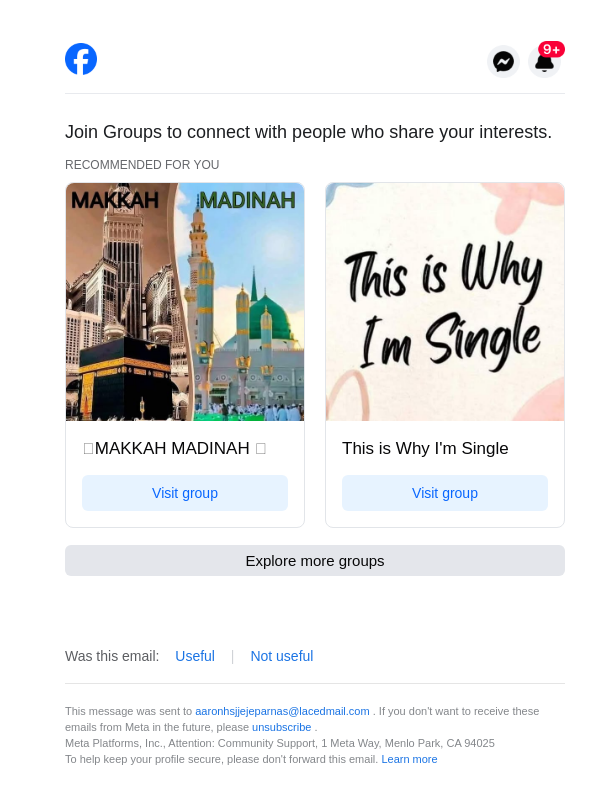Image resolution: width=600 pixels, height=805 pixels.
Task: Open the MAKKAH MADINAH group image
Action: pyautogui.click(x=185, y=302)
